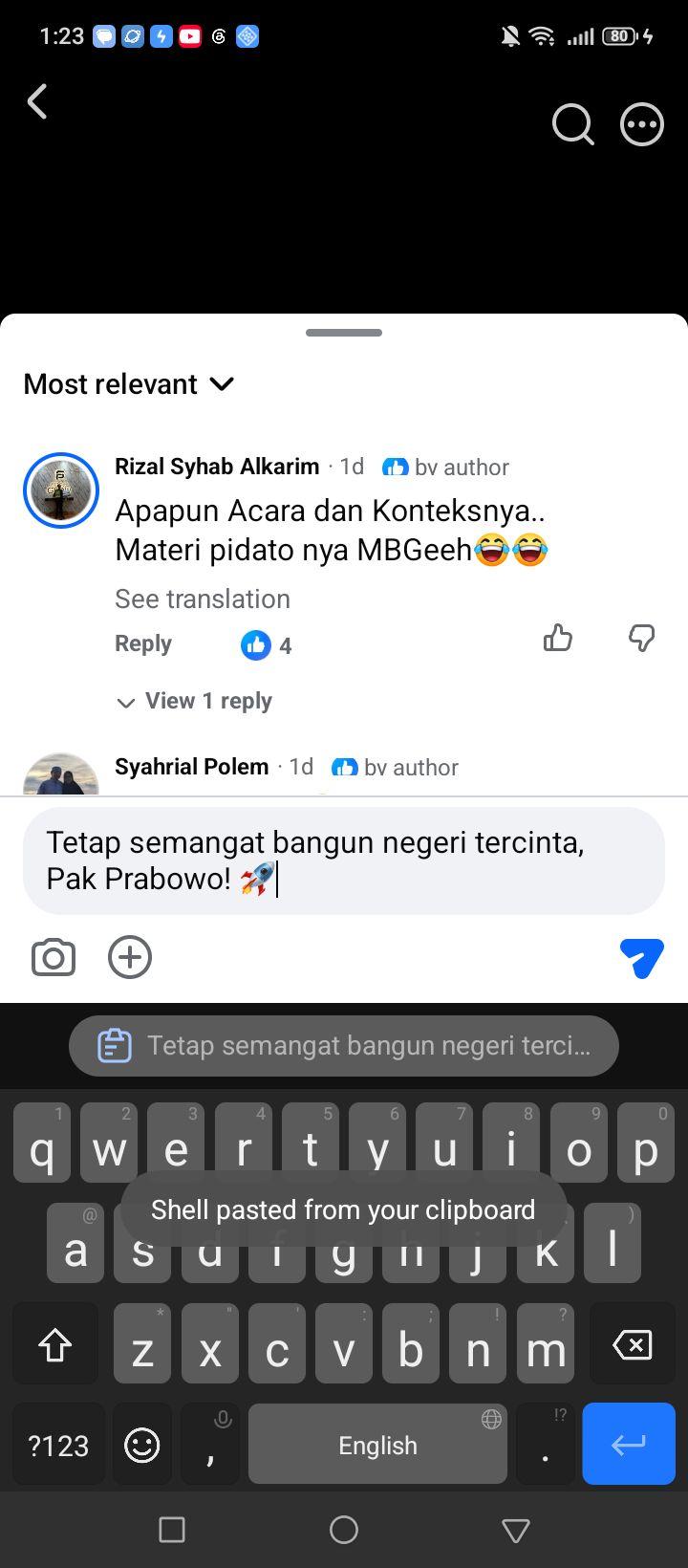Screen dimensions: 688x1568
Task: Change the Most relevant comment sorting
Action: click(x=129, y=384)
